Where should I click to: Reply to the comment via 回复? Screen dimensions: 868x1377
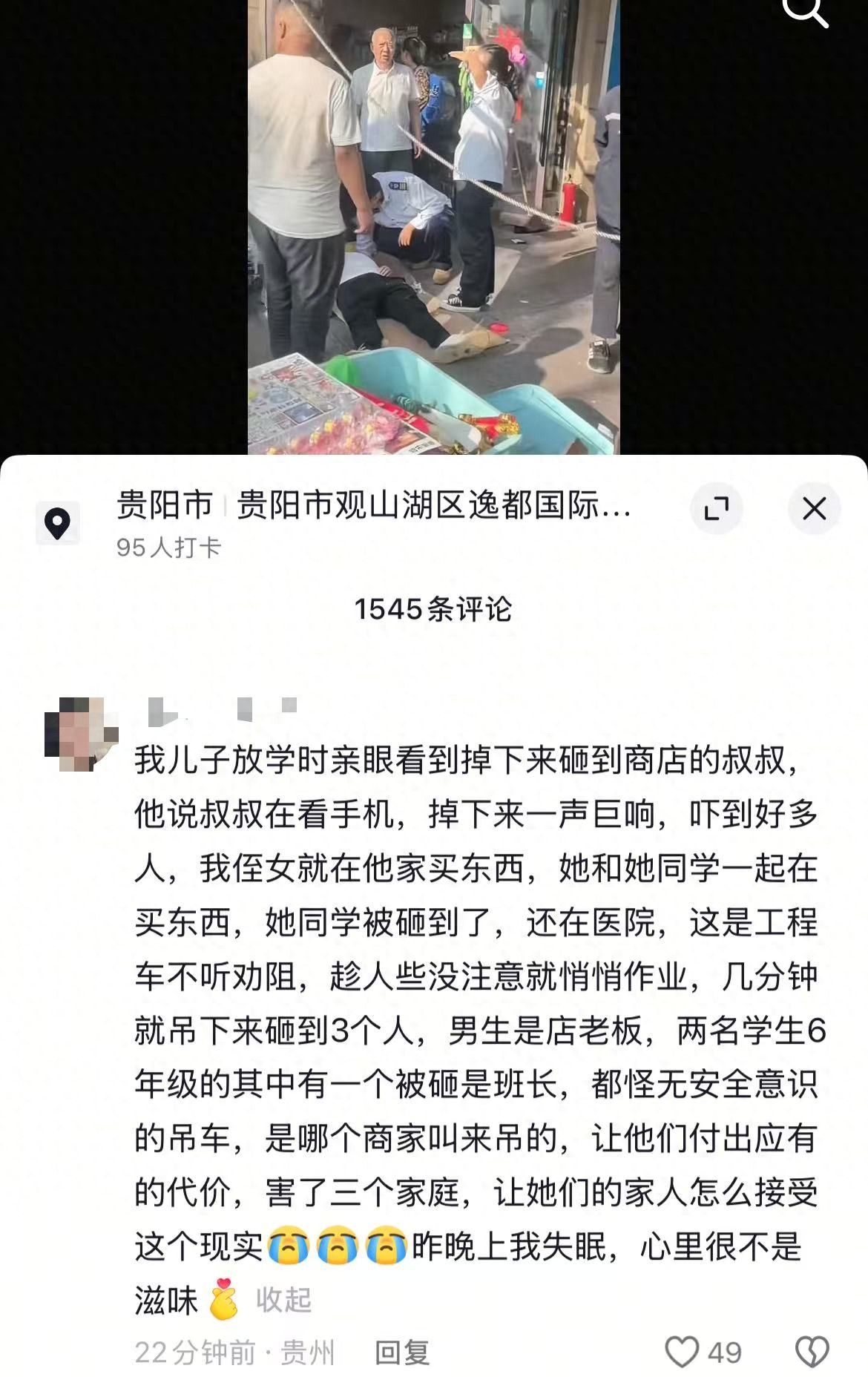(402, 1353)
